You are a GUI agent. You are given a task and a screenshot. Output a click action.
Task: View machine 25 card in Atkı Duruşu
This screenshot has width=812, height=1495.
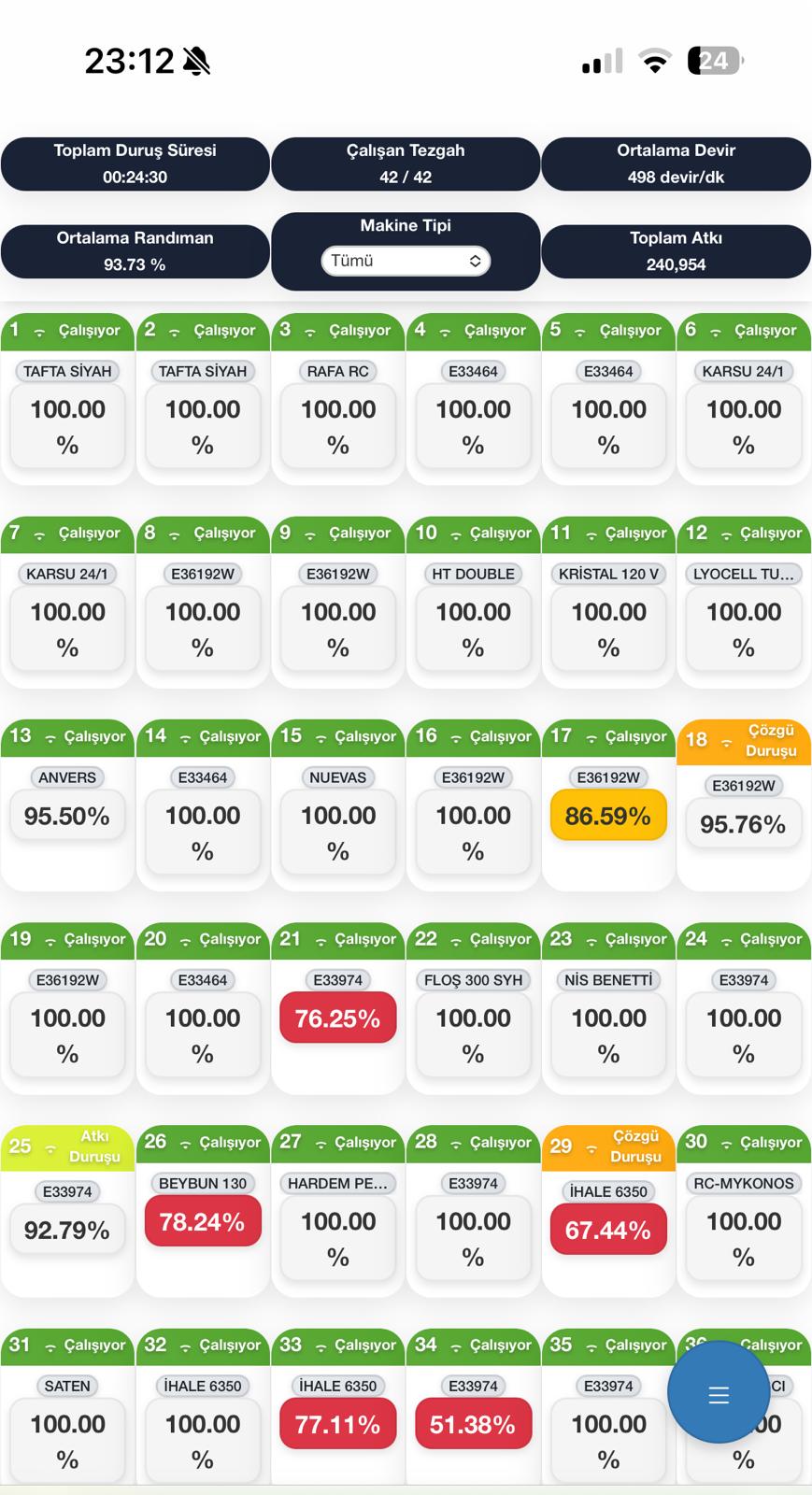tap(67, 1229)
